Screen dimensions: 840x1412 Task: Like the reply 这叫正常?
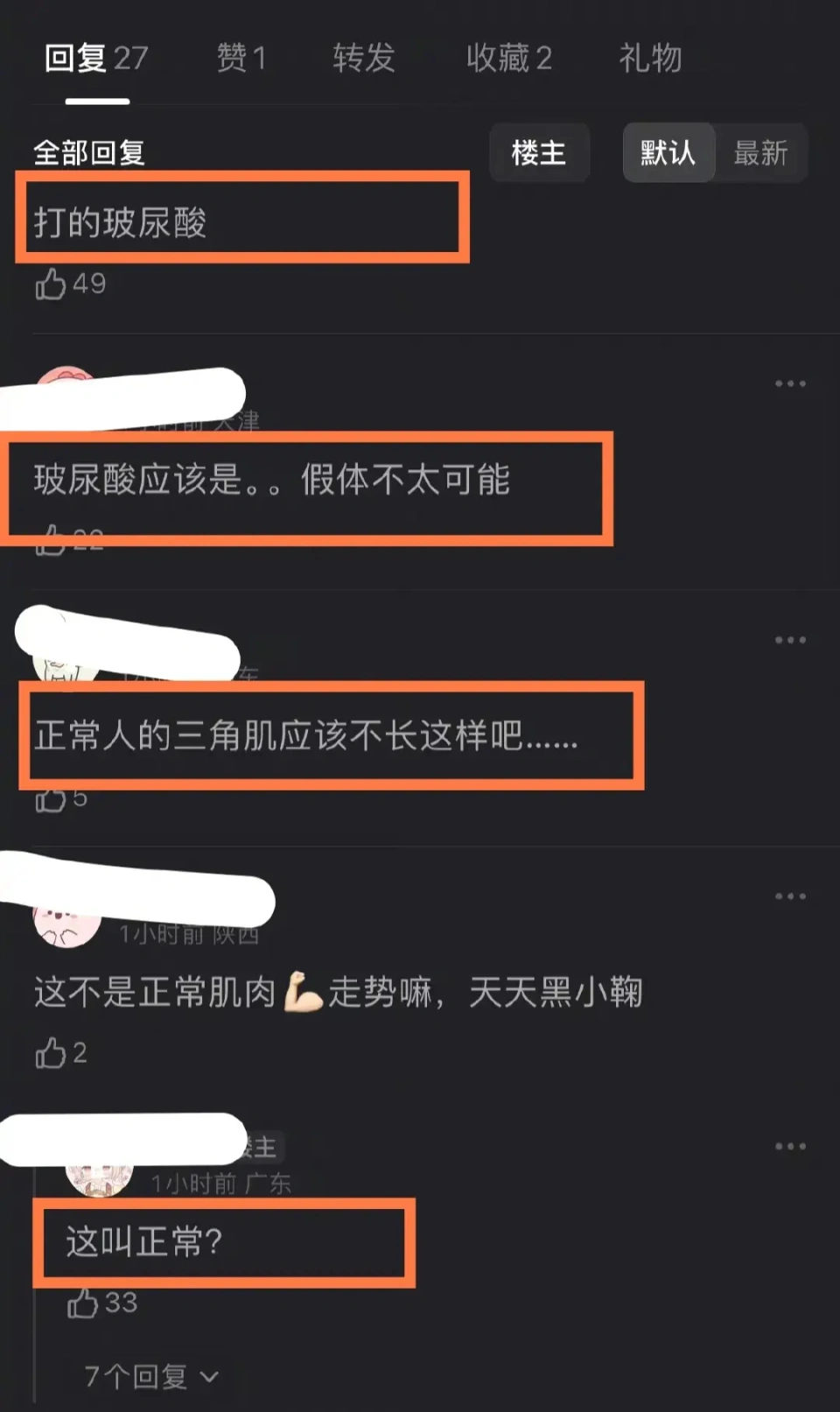pyautogui.click(x=83, y=1303)
